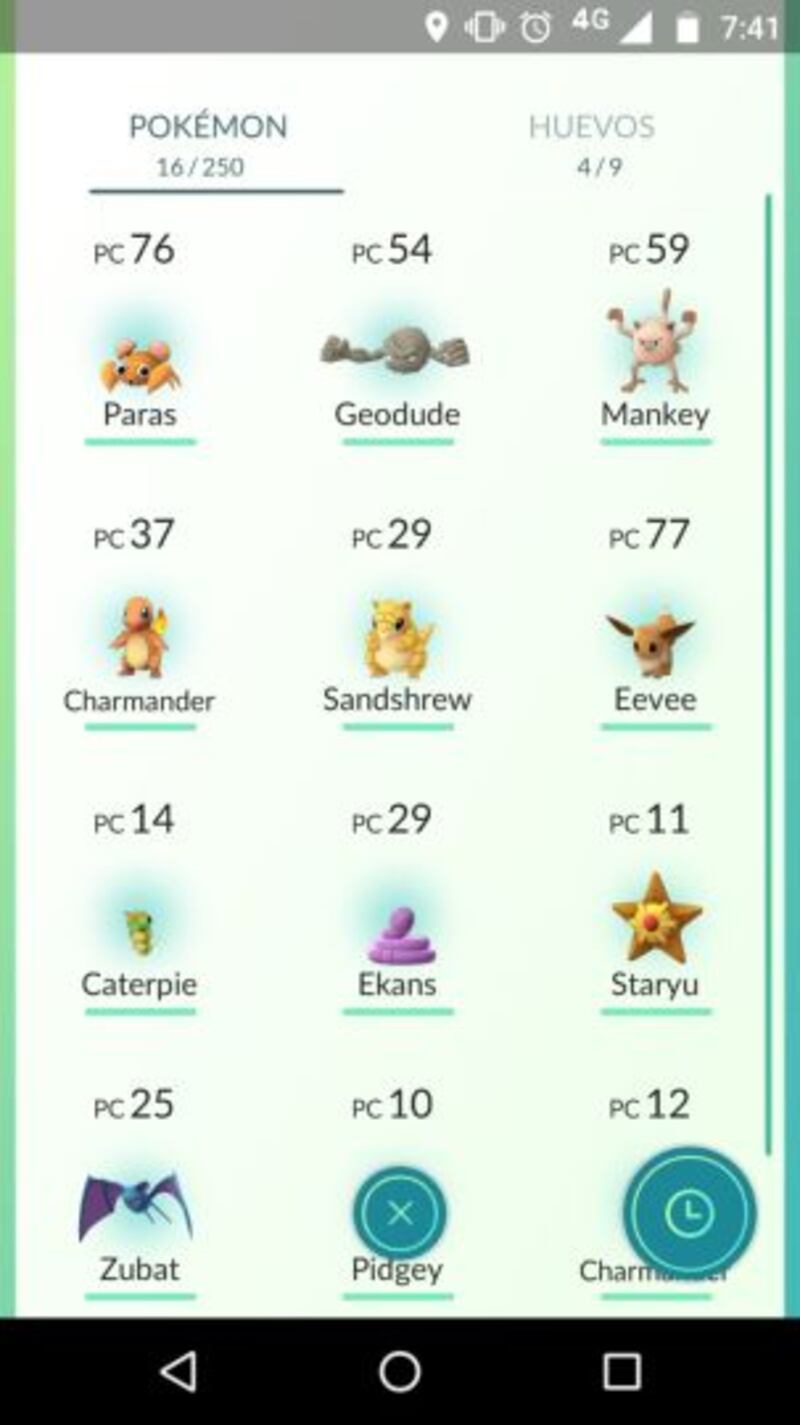Image resolution: width=800 pixels, height=1425 pixels.
Task: Open the Charmander with PC 37
Action: tap(140, 624)
